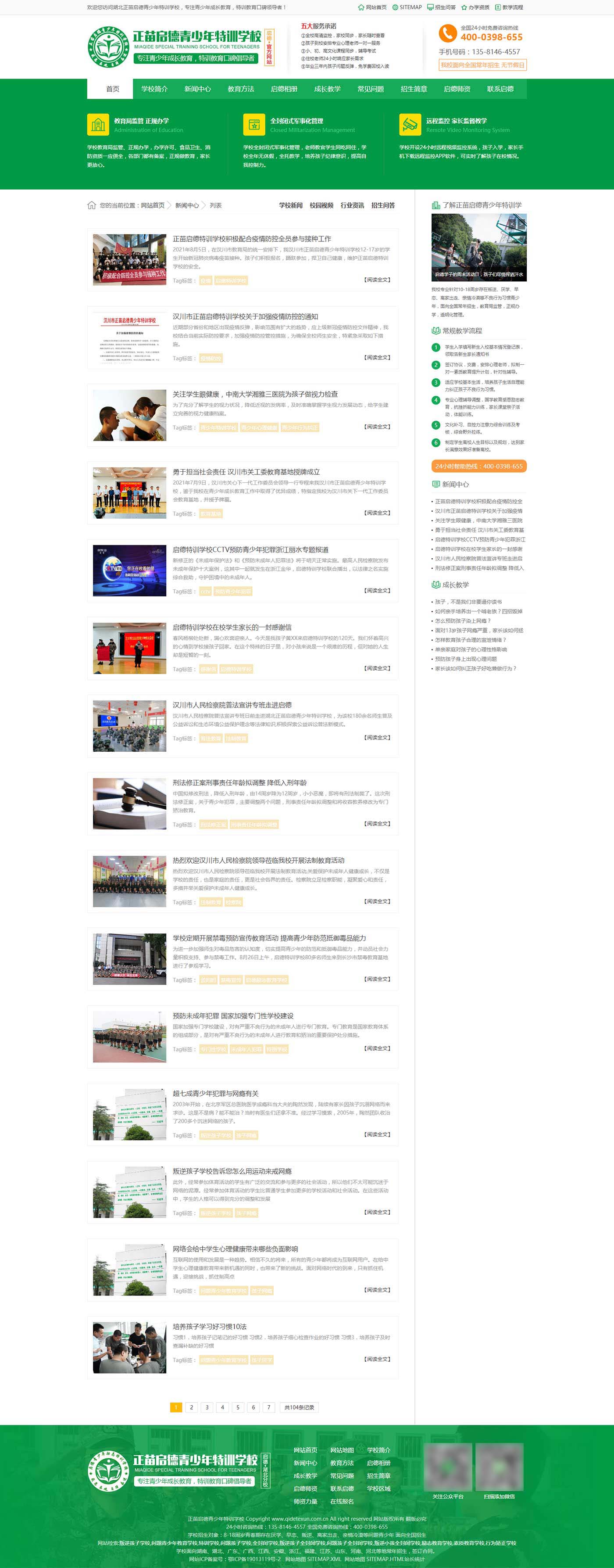The image size is (614, 1568).
Task: Open 招生简章 navigation item
Action: click(413, 89)
